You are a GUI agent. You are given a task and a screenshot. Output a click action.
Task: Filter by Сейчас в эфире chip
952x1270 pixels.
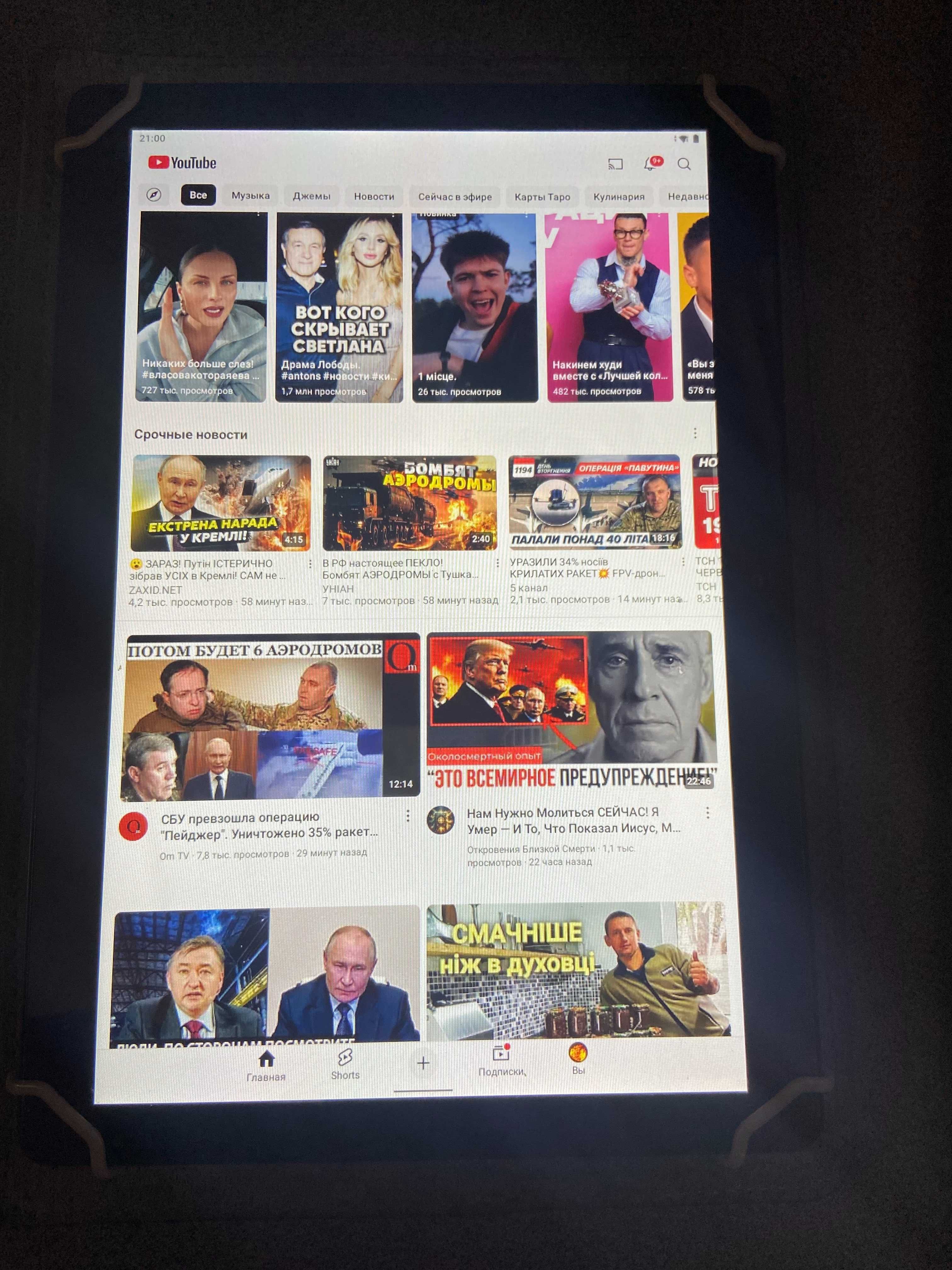click(455, 197)
